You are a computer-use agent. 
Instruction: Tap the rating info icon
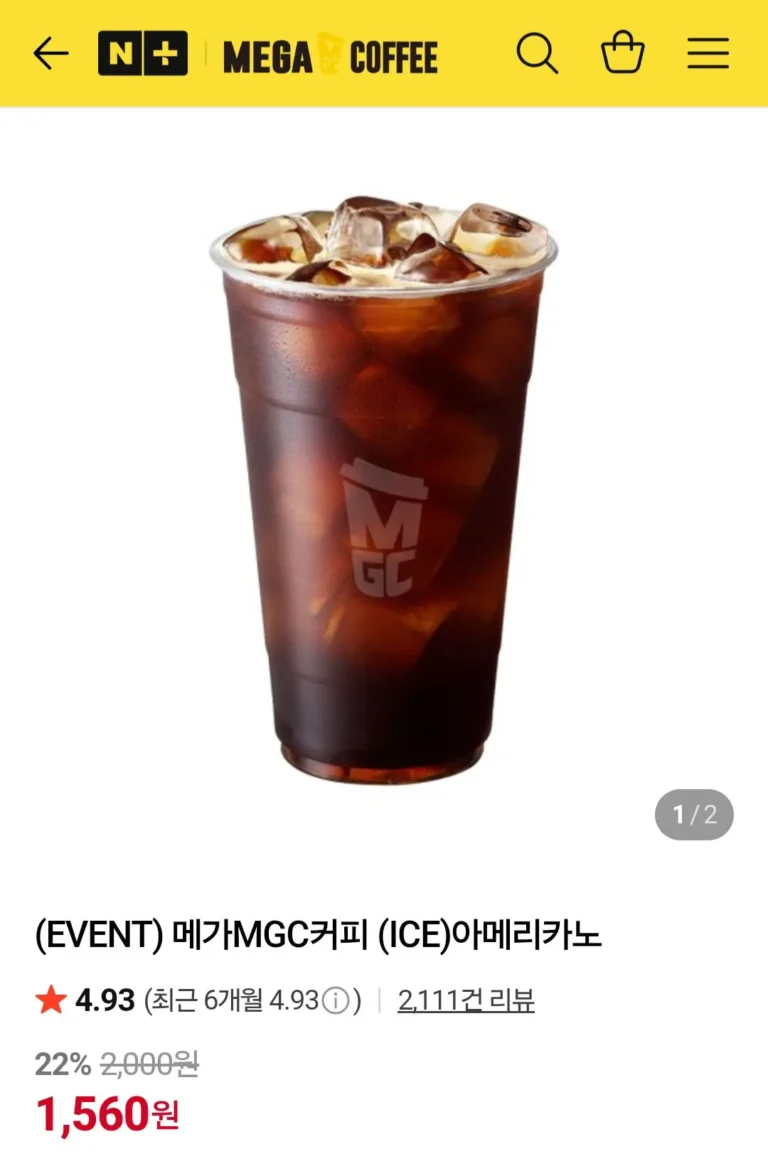tap(342, 1000)
